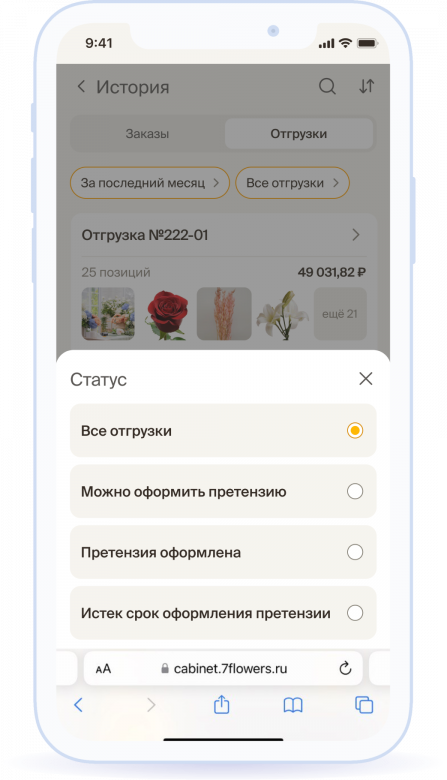Show open browser tabs
This screenshot has height=780, width=447.
tap(364, 705)
